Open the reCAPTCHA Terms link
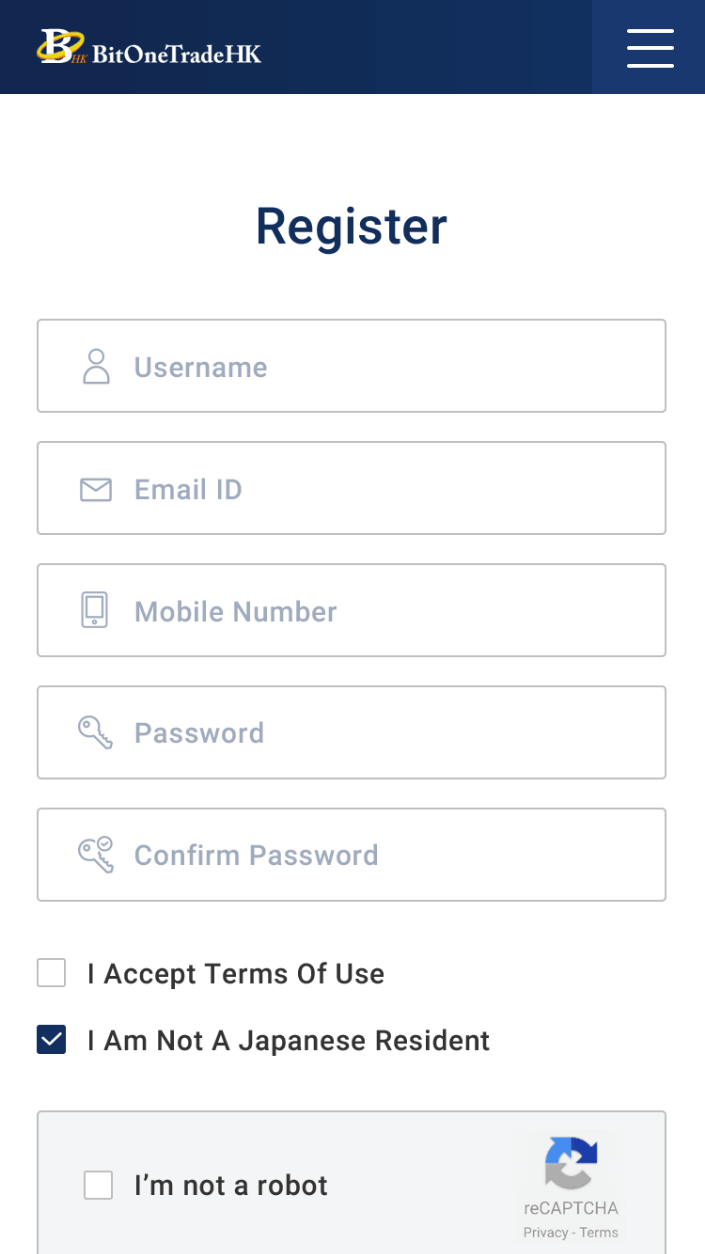Image resolution: width=705 pixels, height=1254 pixels. click(599, 1233)
